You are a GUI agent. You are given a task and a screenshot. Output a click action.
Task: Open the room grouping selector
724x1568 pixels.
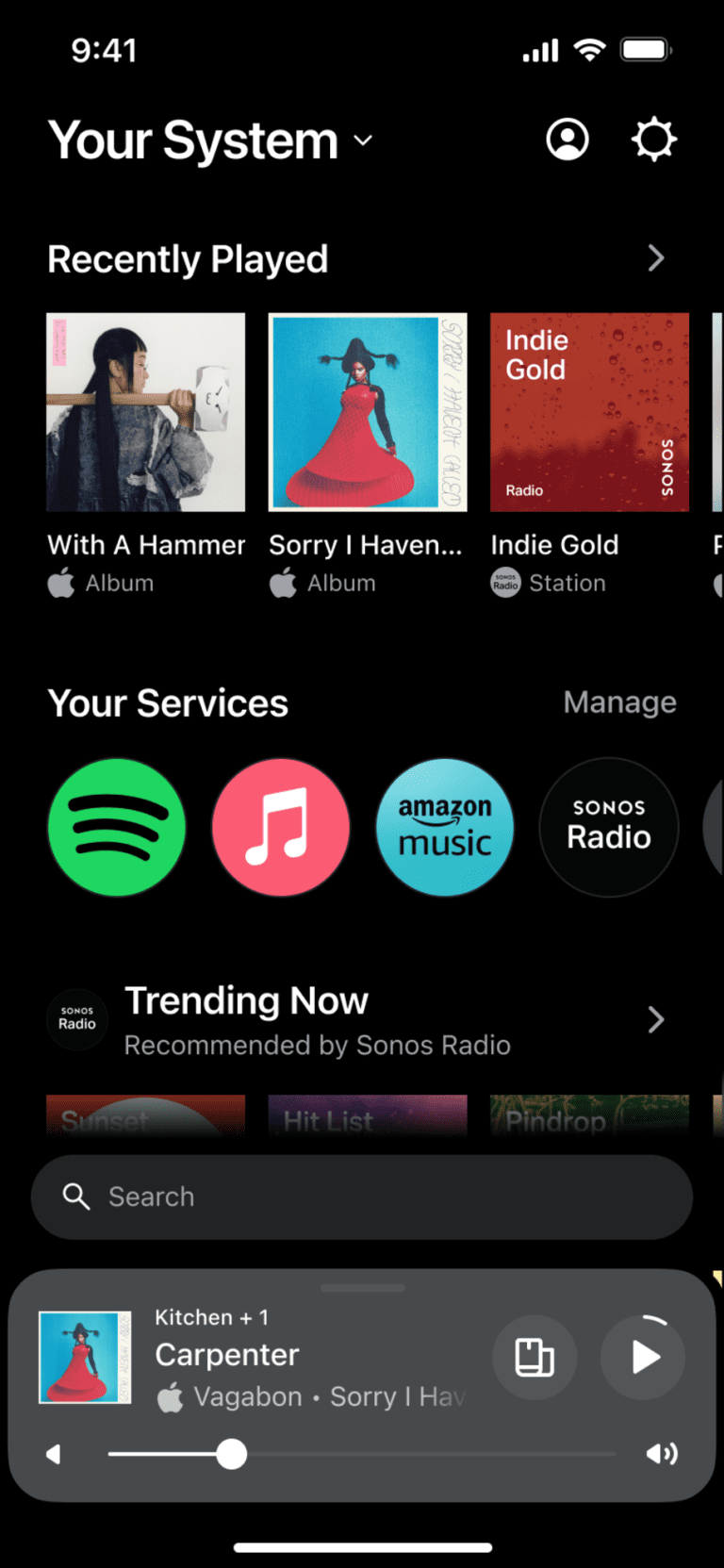(535, 1357)
